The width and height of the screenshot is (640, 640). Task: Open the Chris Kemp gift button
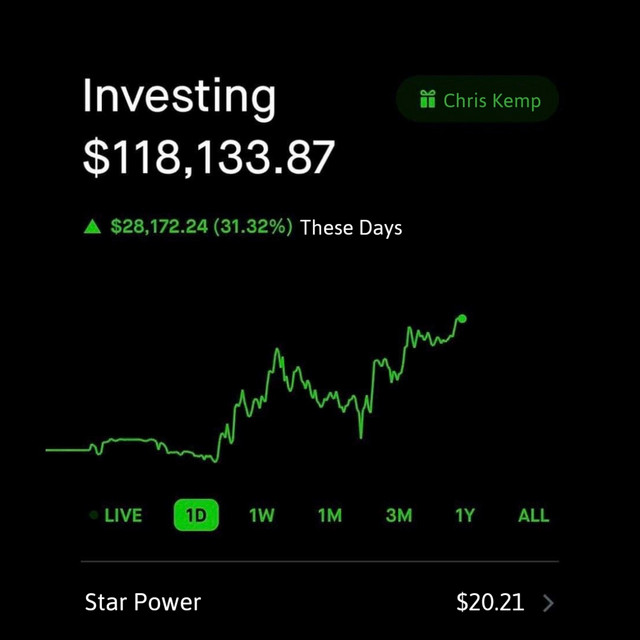(x=476, y=100)
